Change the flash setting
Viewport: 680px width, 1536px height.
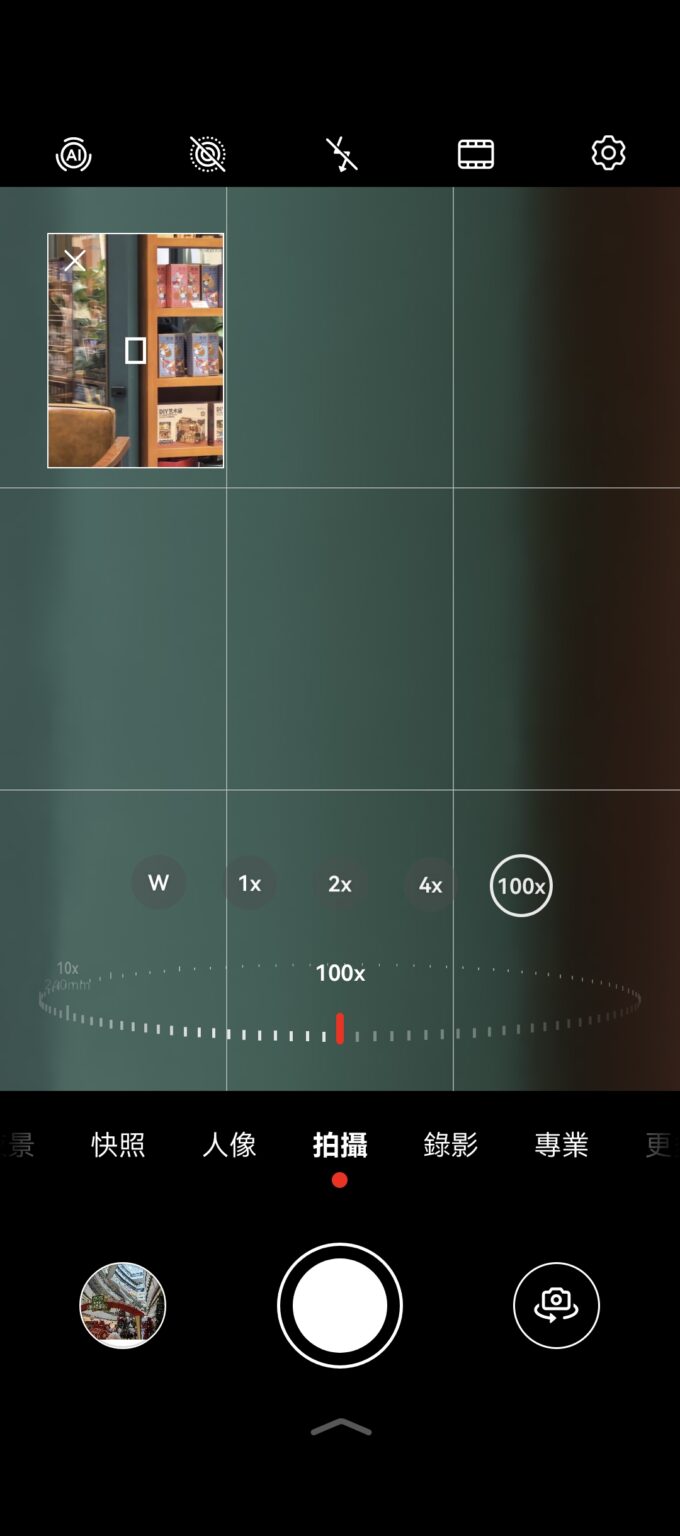[342, 154]
